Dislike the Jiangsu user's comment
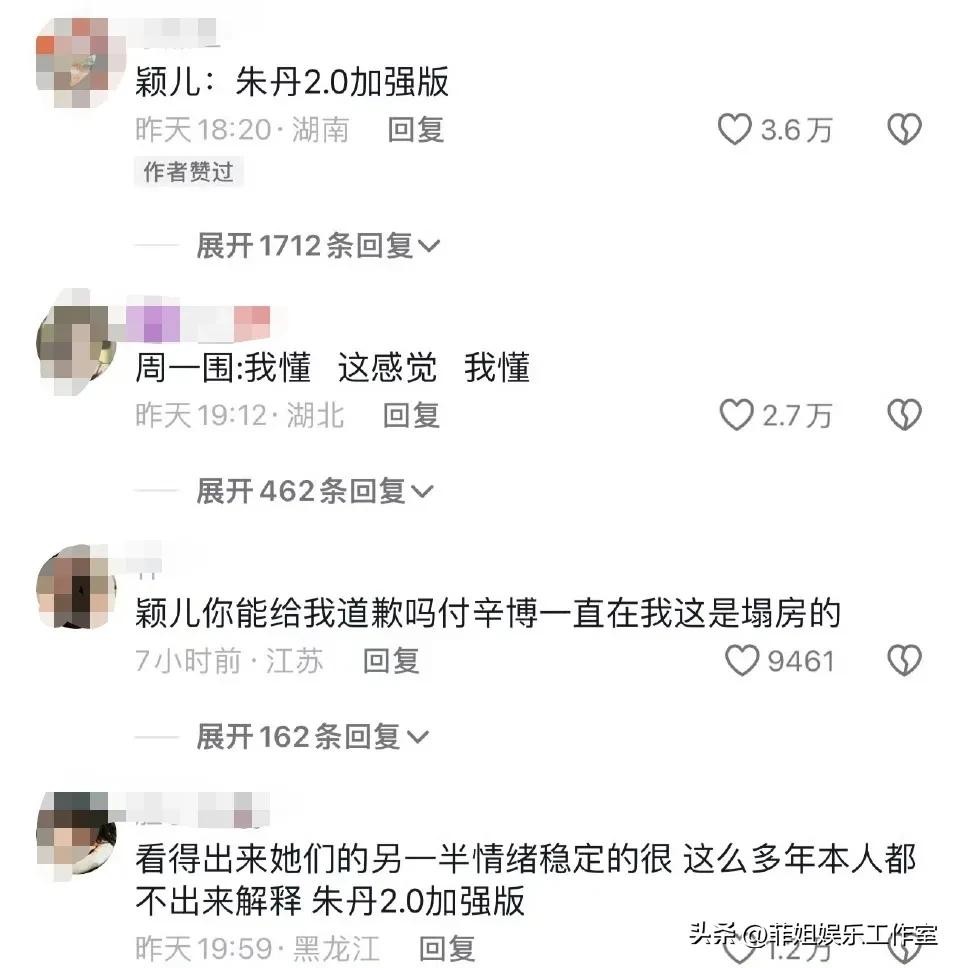 click(x=904, y=660)
